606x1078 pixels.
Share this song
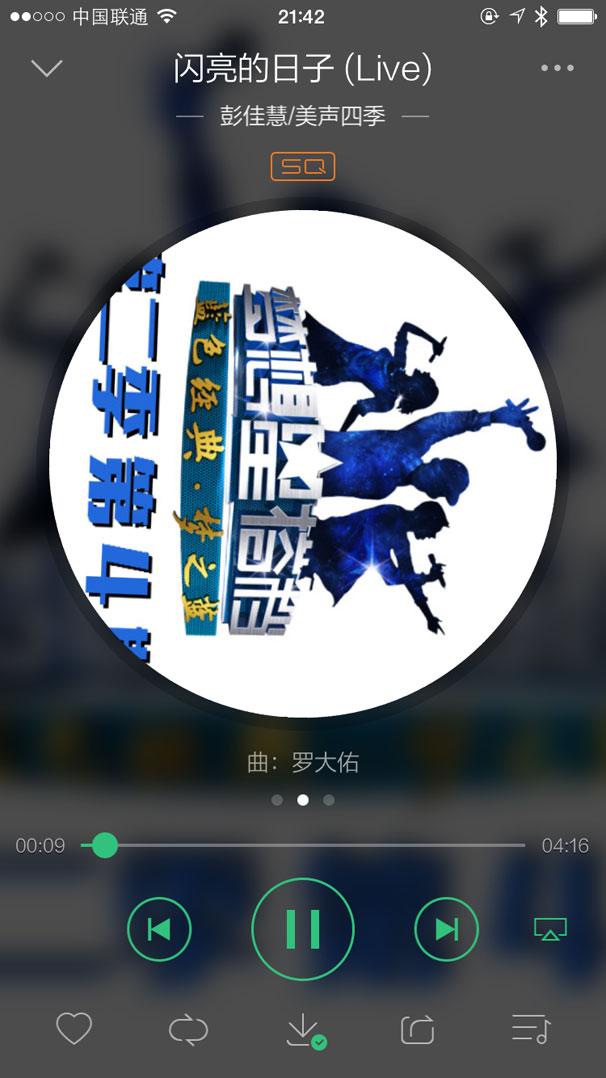[417, 1029]
